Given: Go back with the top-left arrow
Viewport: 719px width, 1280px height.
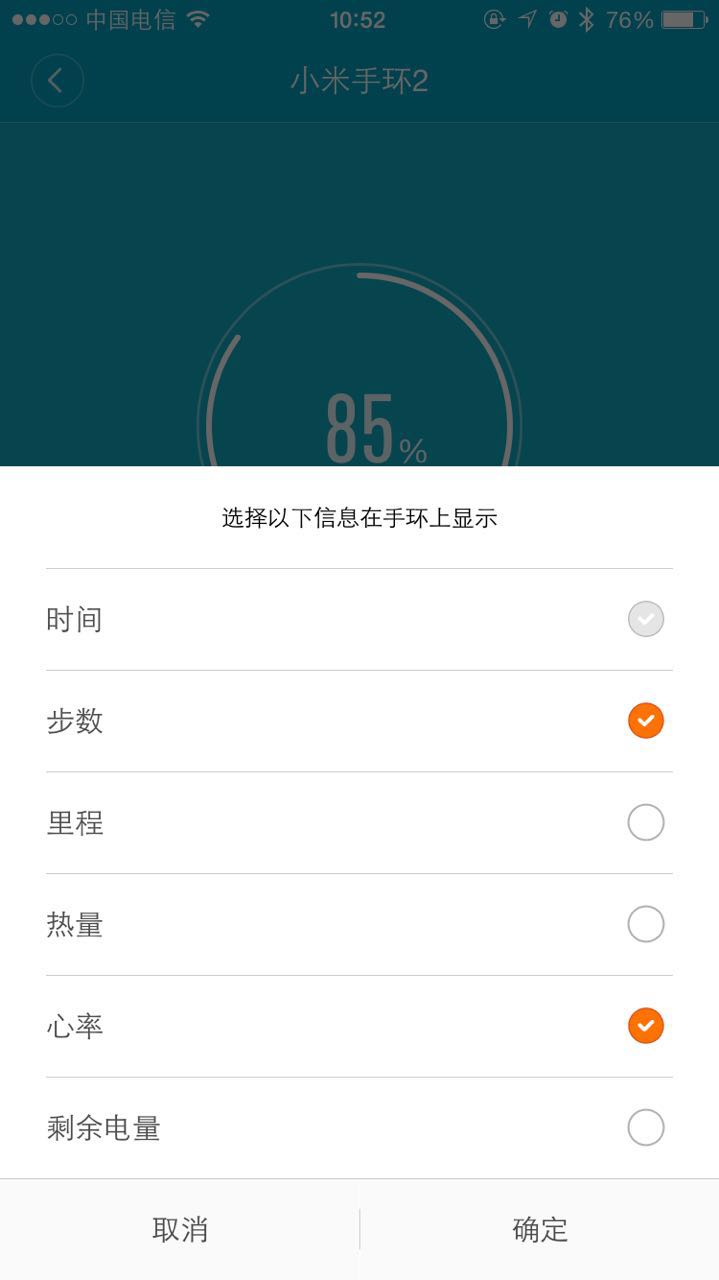Looking at the screenshot, I should point(57,81).
